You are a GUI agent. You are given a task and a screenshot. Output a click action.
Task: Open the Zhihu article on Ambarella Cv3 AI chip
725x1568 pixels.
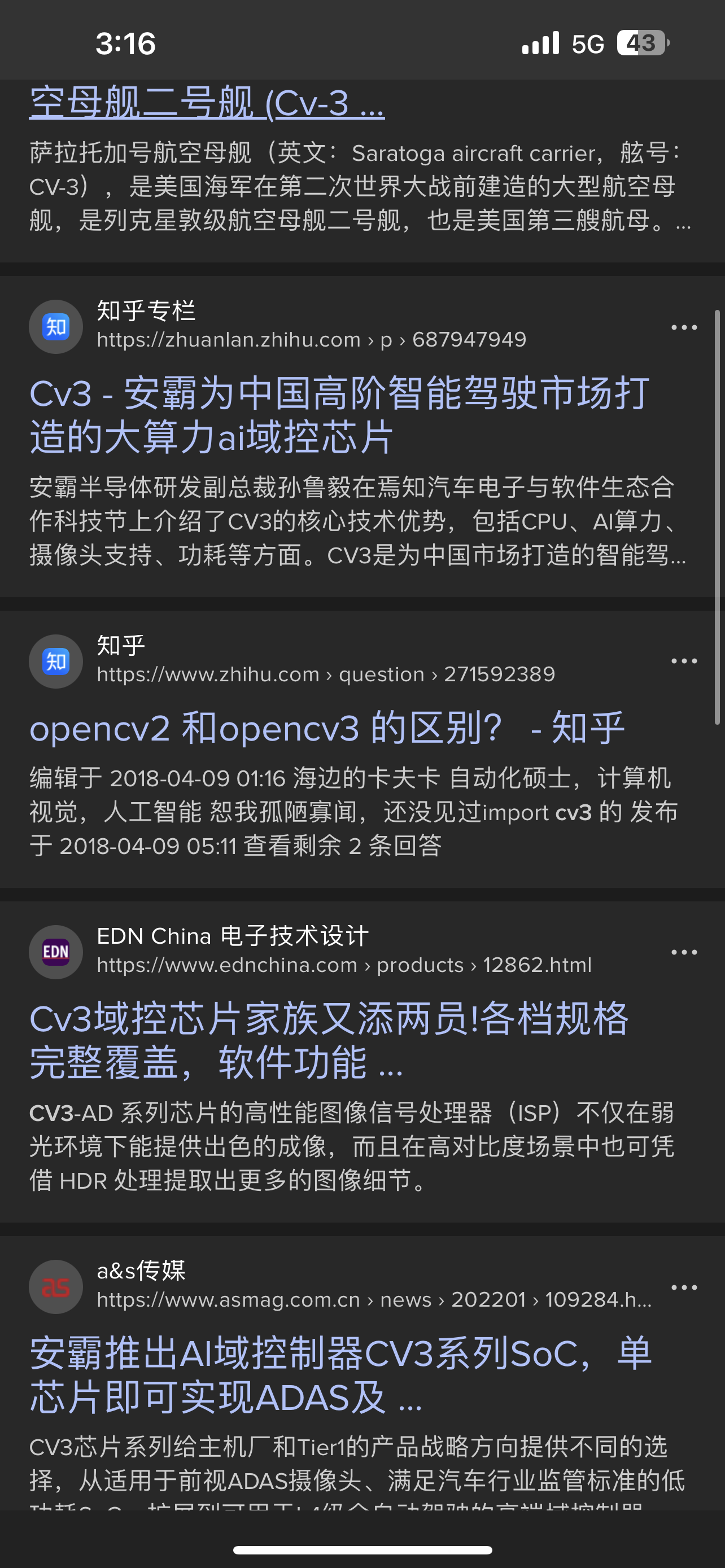click(340, 415)
